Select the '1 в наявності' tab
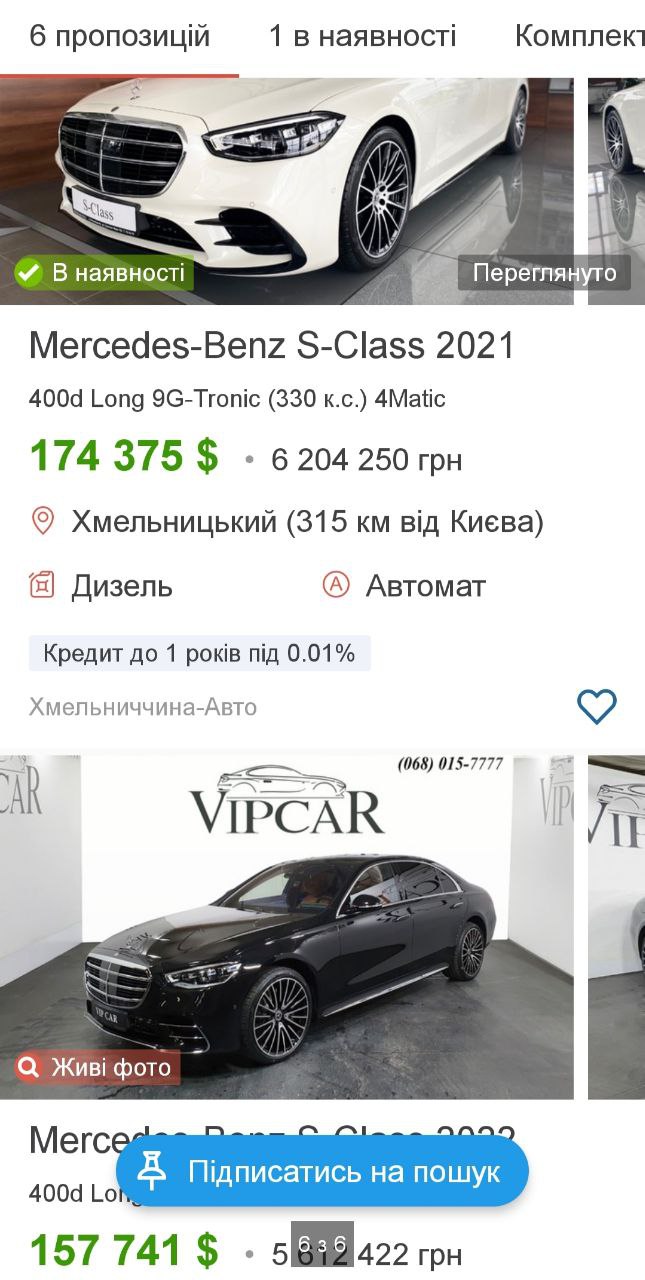Viewport: 645px width, 1280px height. point(362,37)
